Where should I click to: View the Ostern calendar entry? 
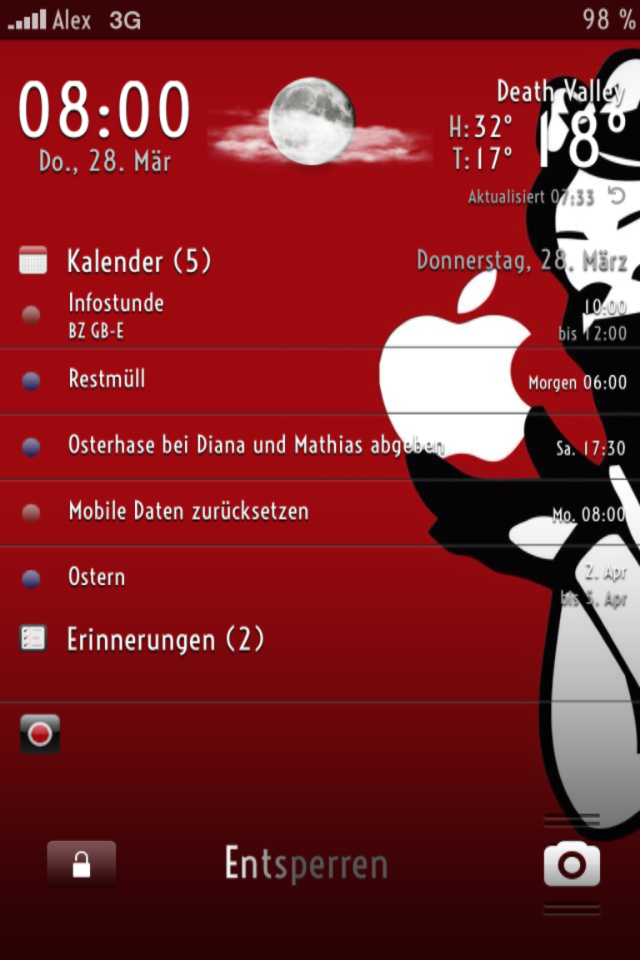tap(97, 578)
